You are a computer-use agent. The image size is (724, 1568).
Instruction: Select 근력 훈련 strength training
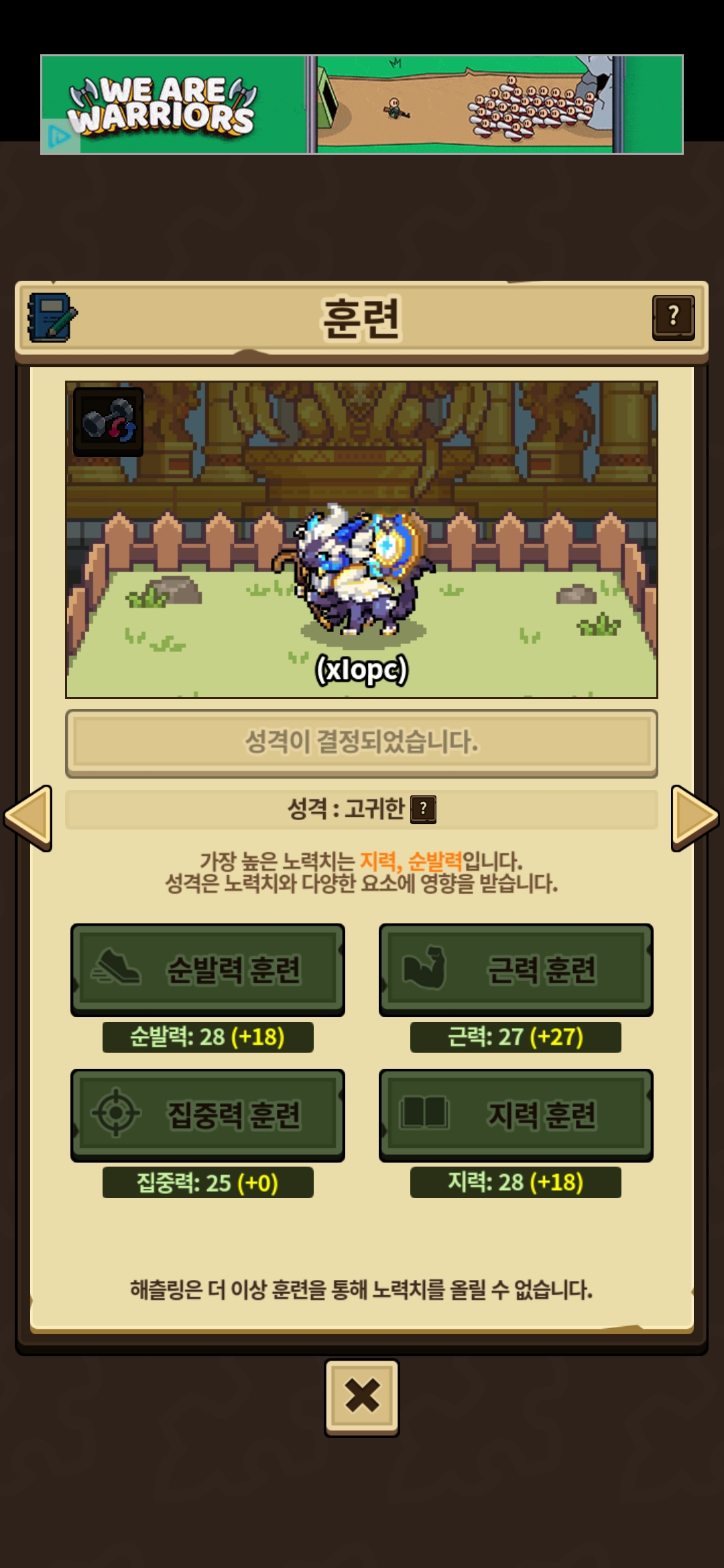tap(516, 970)
